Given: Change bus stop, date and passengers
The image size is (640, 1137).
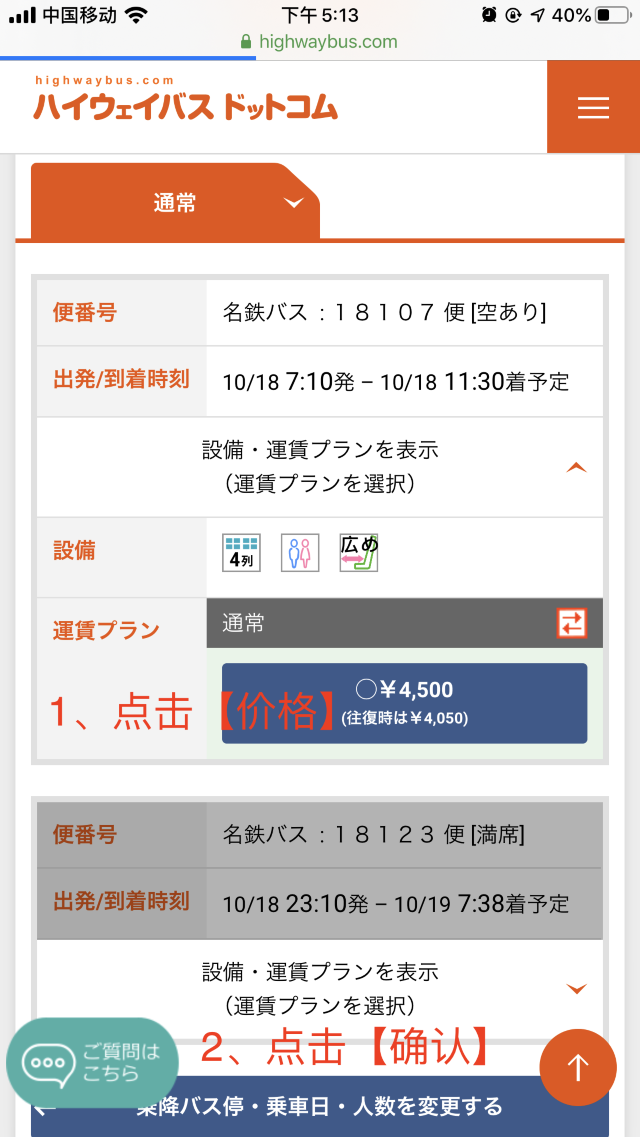Looking at the screenshot, I should click(x=320, y=1107).
